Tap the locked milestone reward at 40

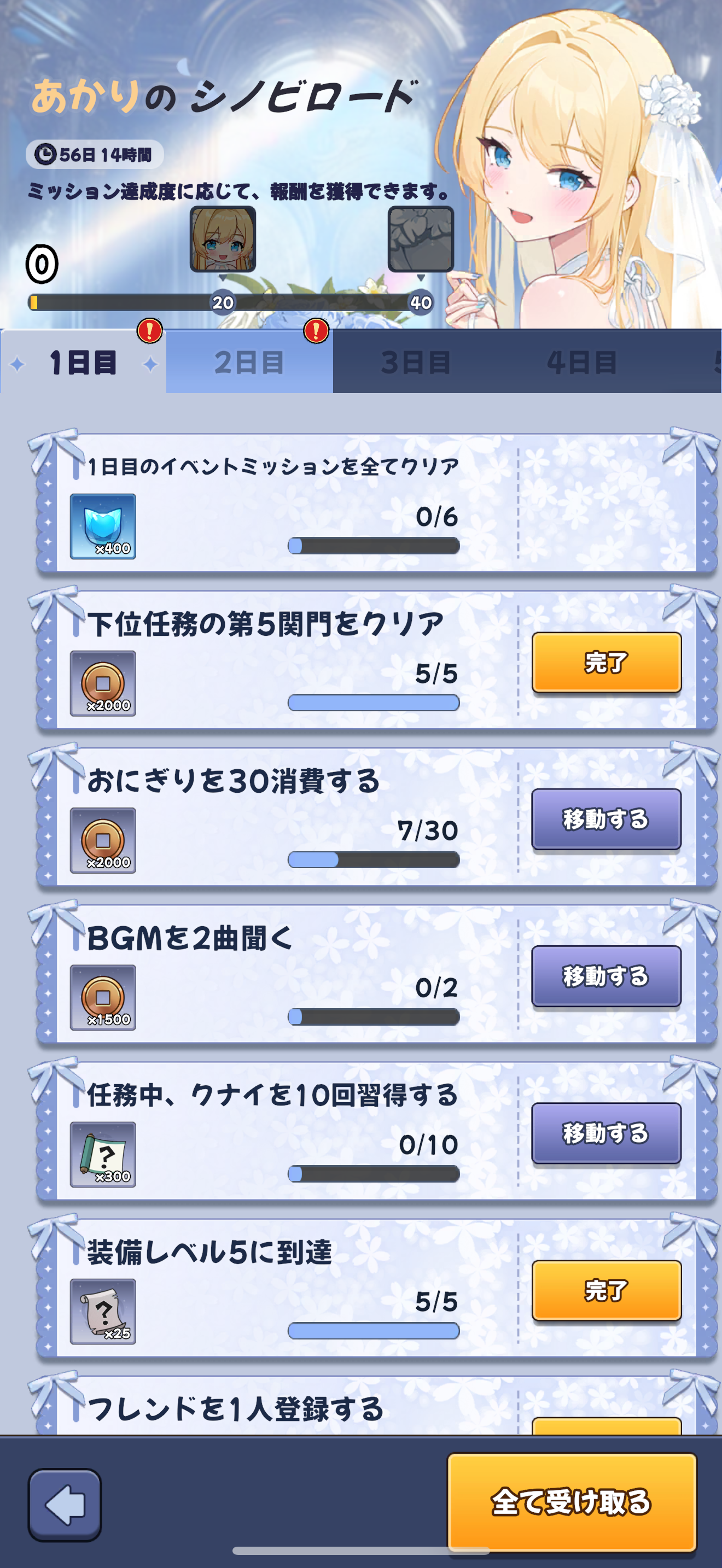[420, 238]
